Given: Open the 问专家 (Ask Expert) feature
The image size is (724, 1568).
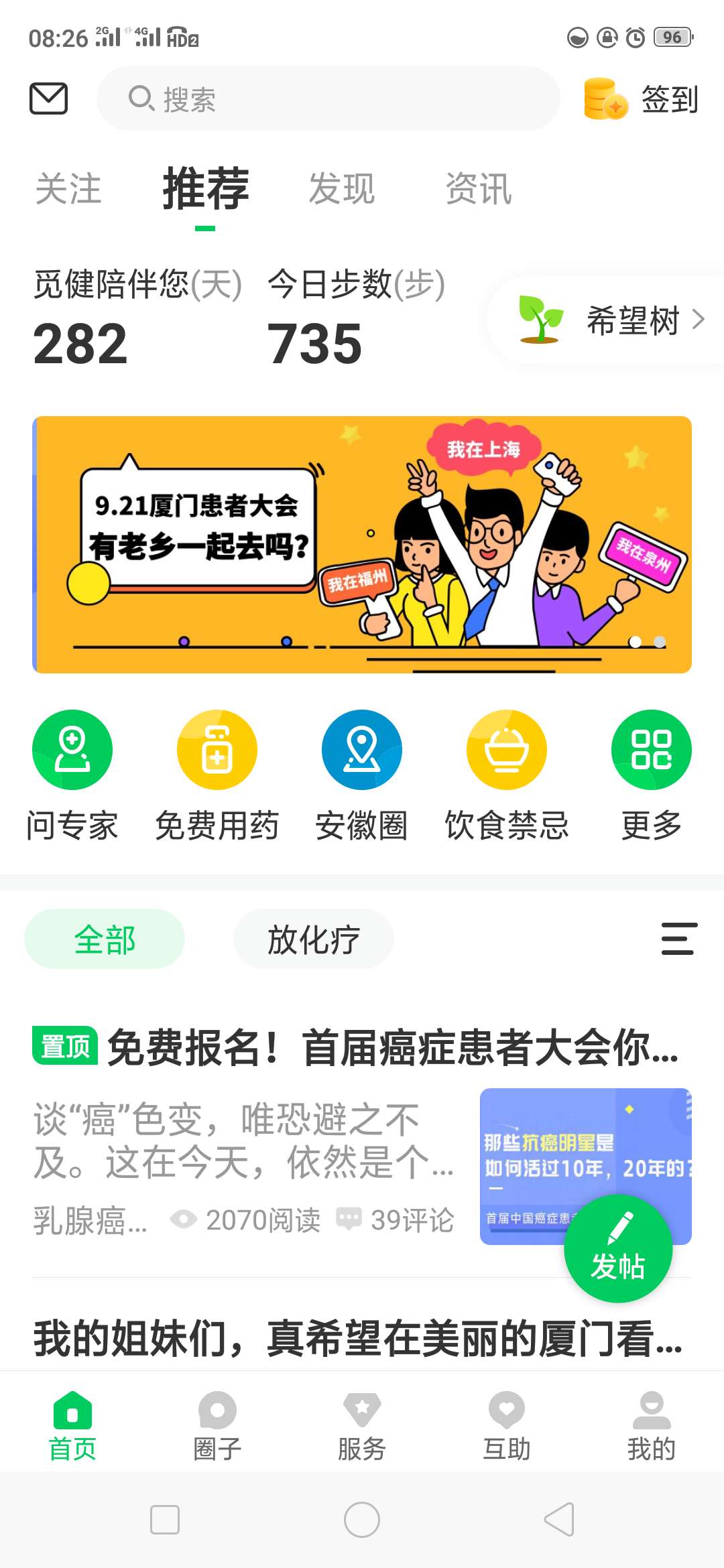Looking at the screenshot, I should (72, 749).
